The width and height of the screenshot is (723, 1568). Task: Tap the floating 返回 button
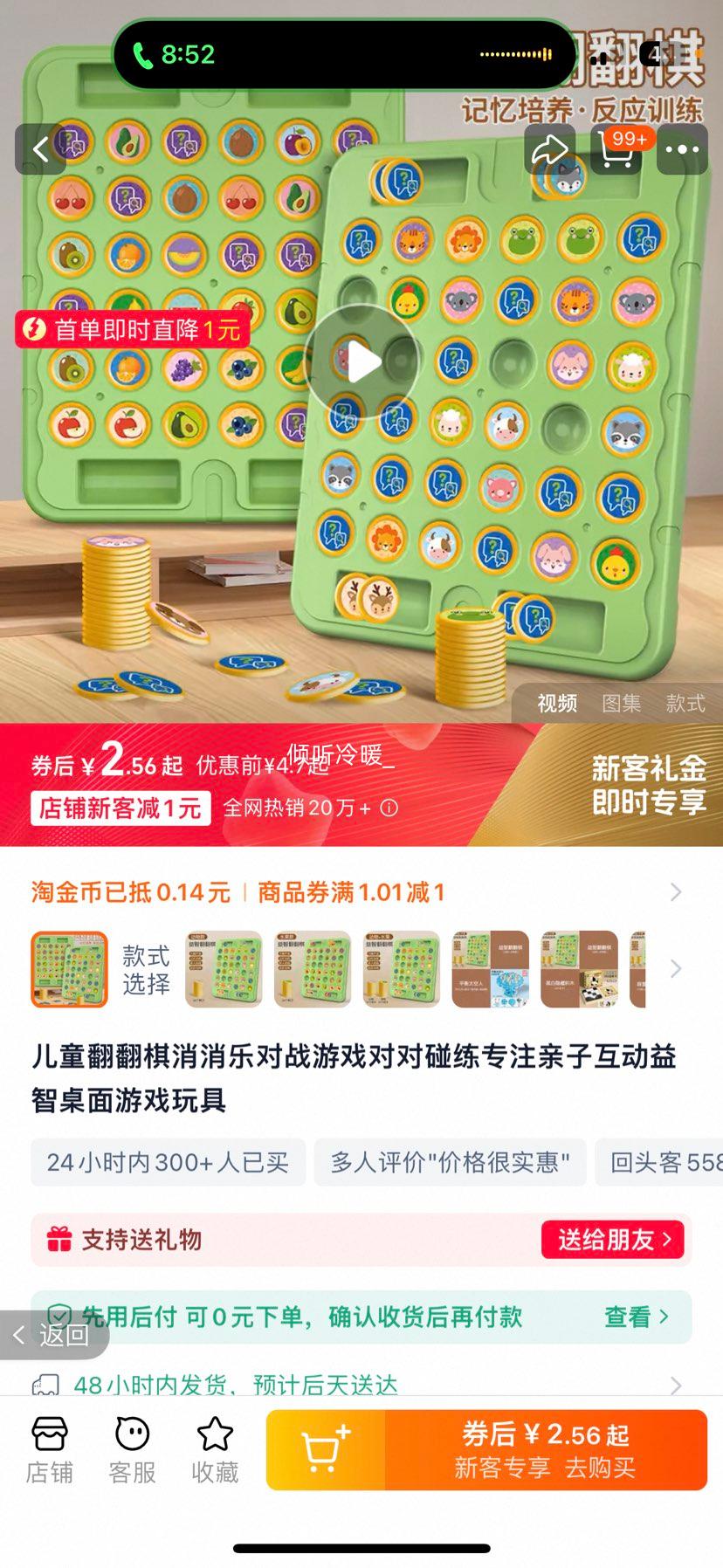[x=54, y=1334]
